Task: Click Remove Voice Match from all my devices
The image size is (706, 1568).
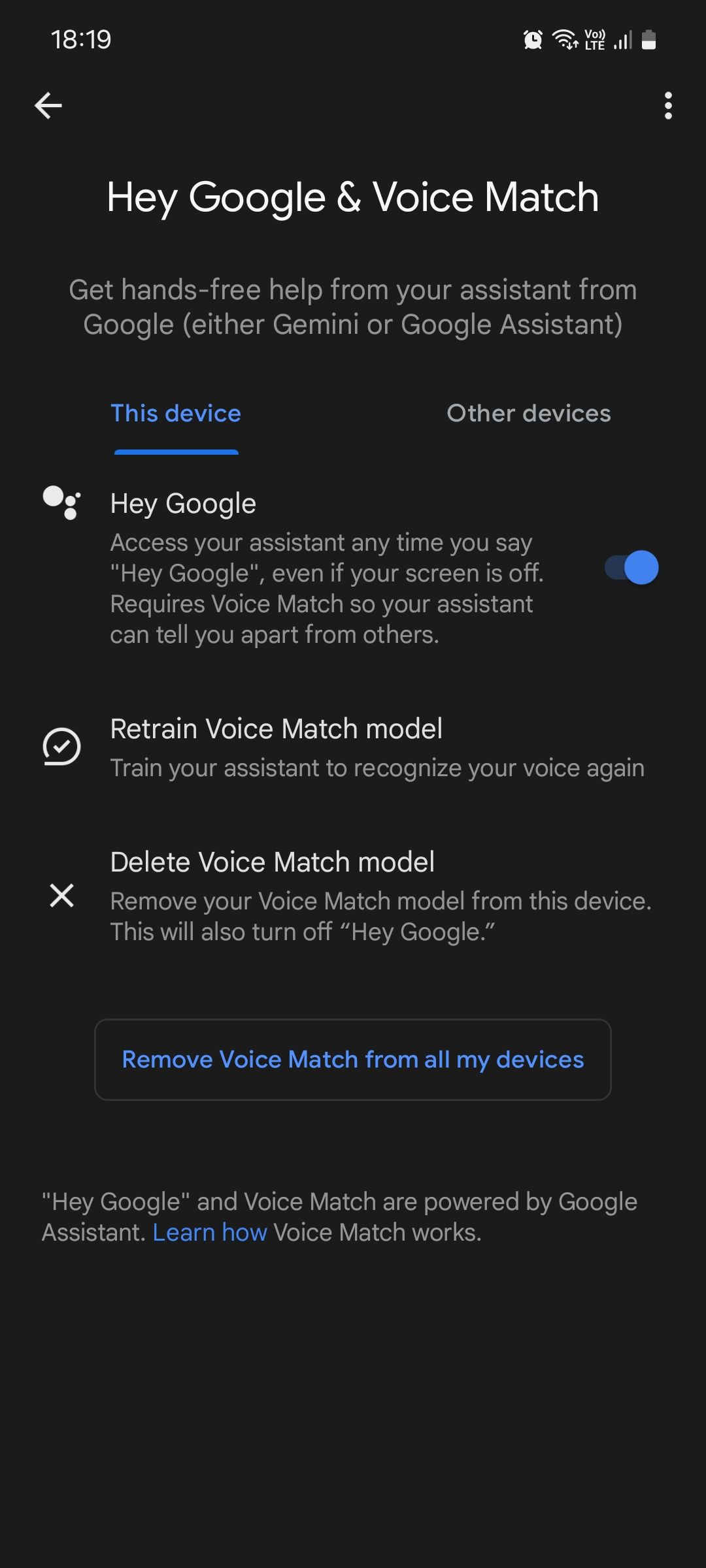Action: tap(353, 1058)
